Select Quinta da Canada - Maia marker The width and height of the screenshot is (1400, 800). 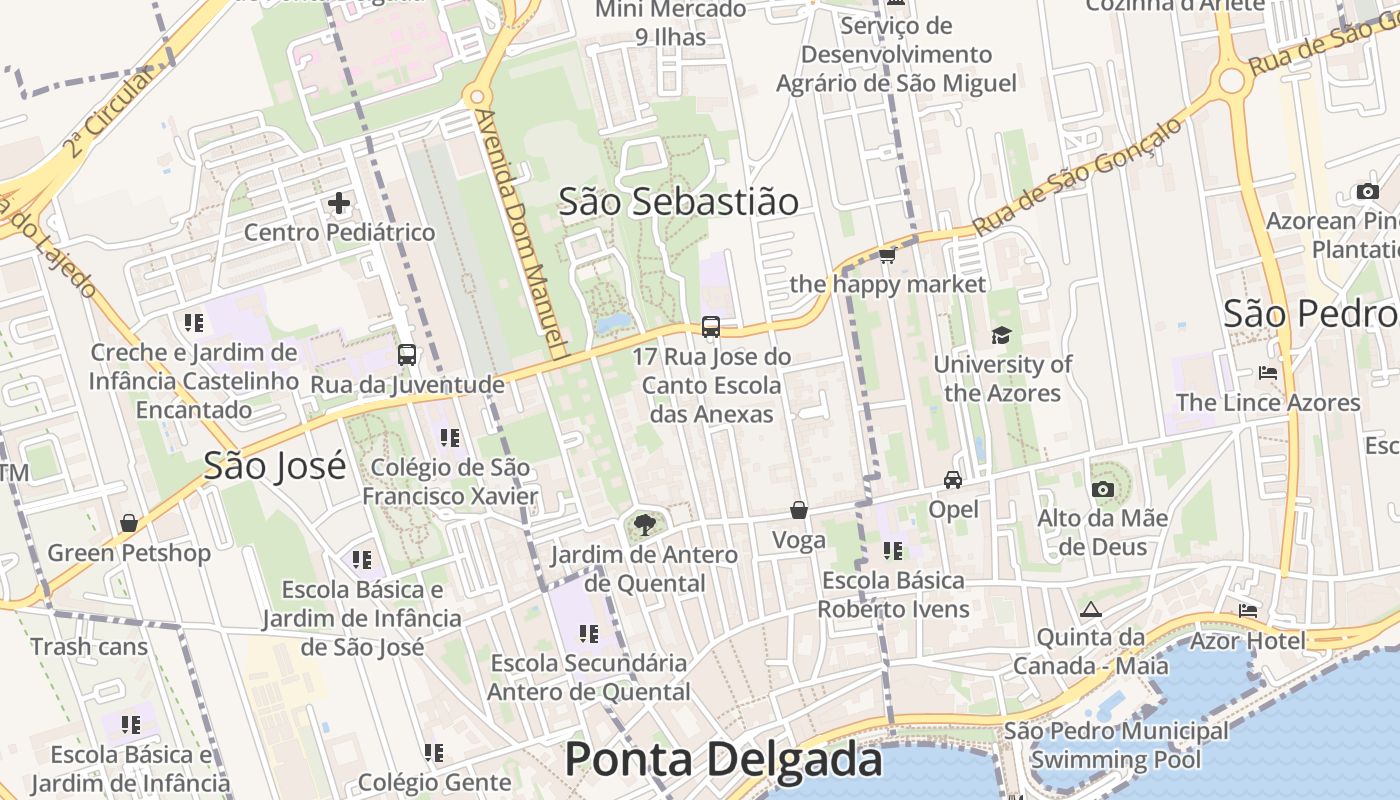click(1090, 609)
